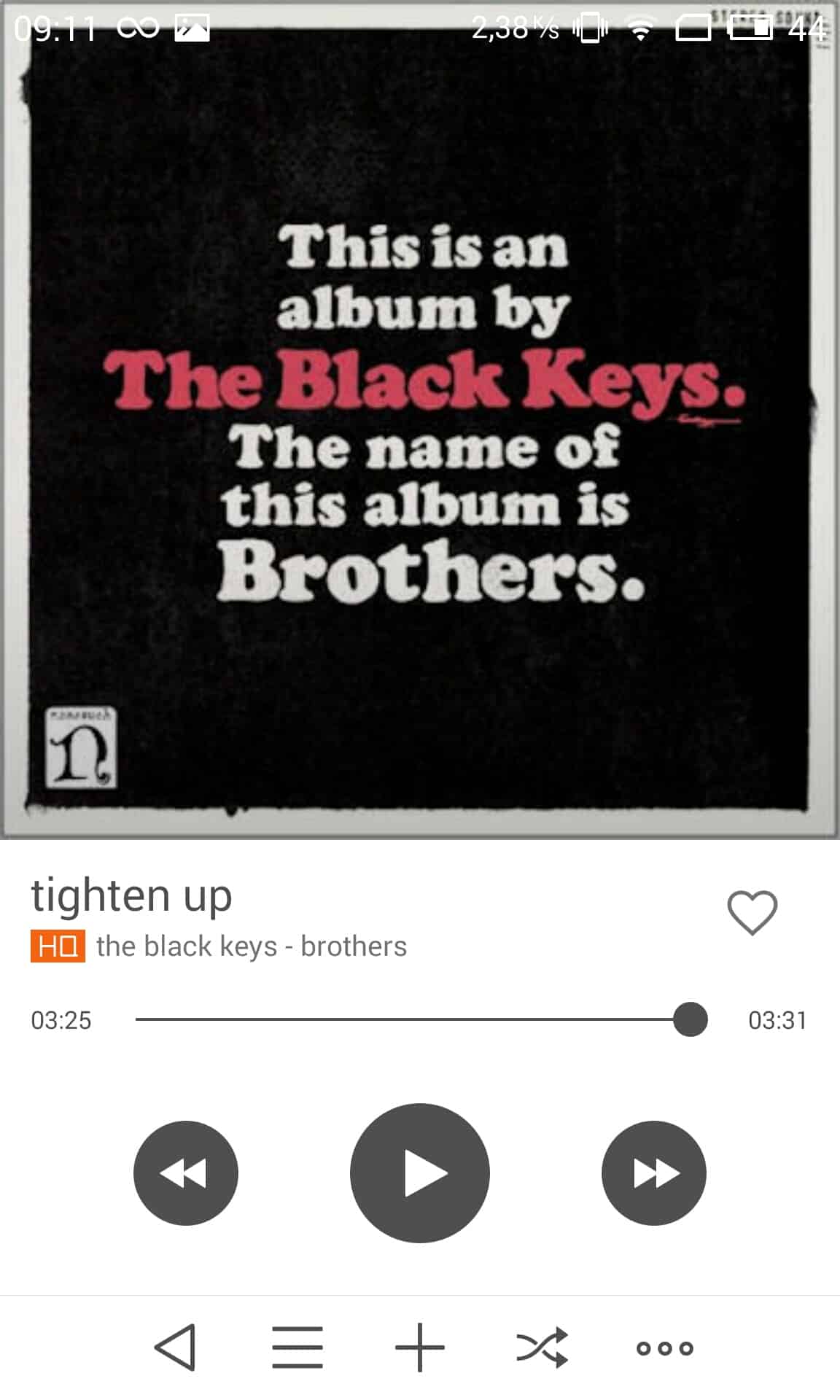Image resolution: width=840 pixels, height=1400 pixels.
Task: Open the playlist queue menu
Action: 297,1347
